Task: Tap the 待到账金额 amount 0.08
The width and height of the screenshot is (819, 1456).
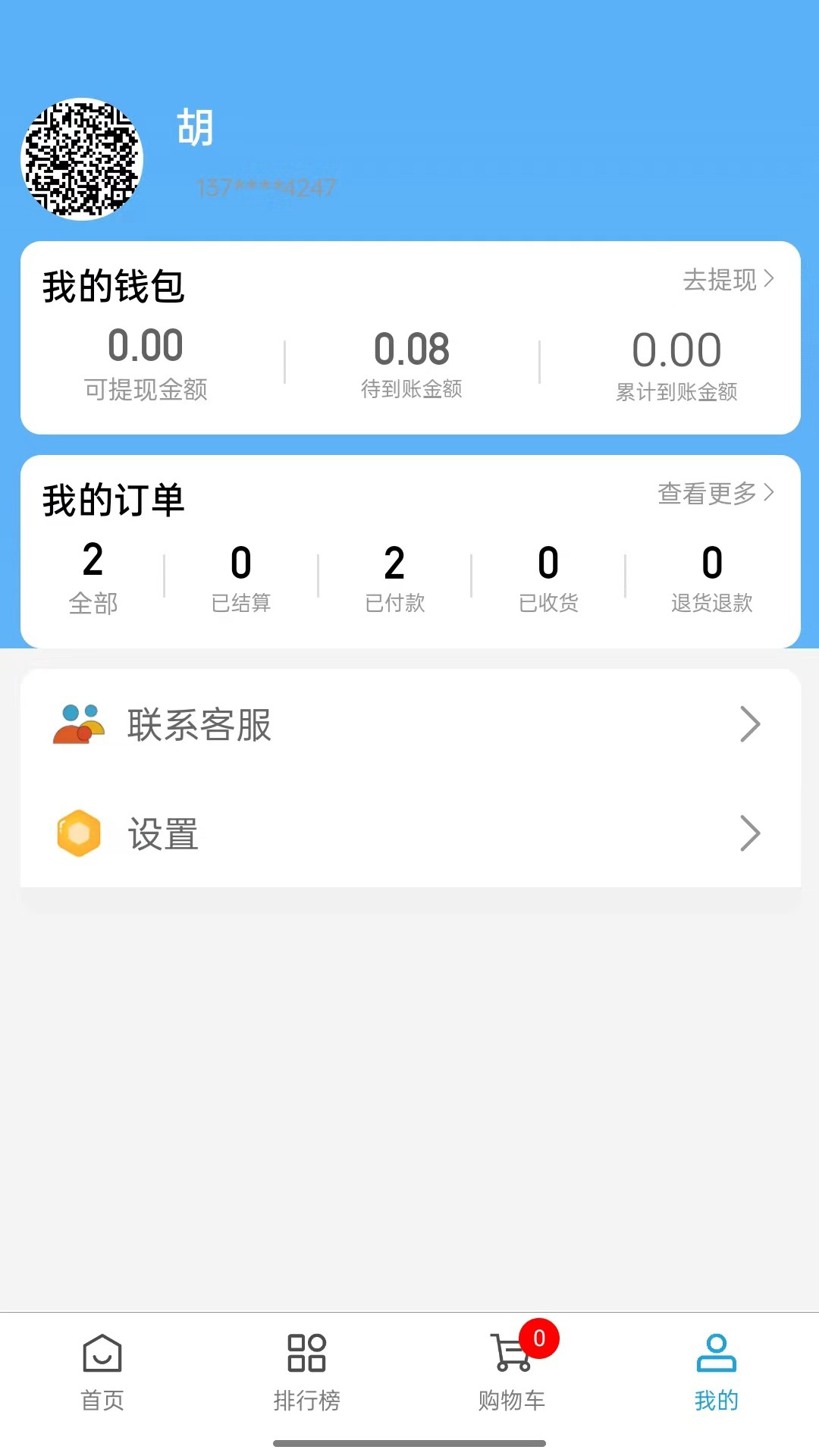Action: pyautogui.click(x=412, y=349)
